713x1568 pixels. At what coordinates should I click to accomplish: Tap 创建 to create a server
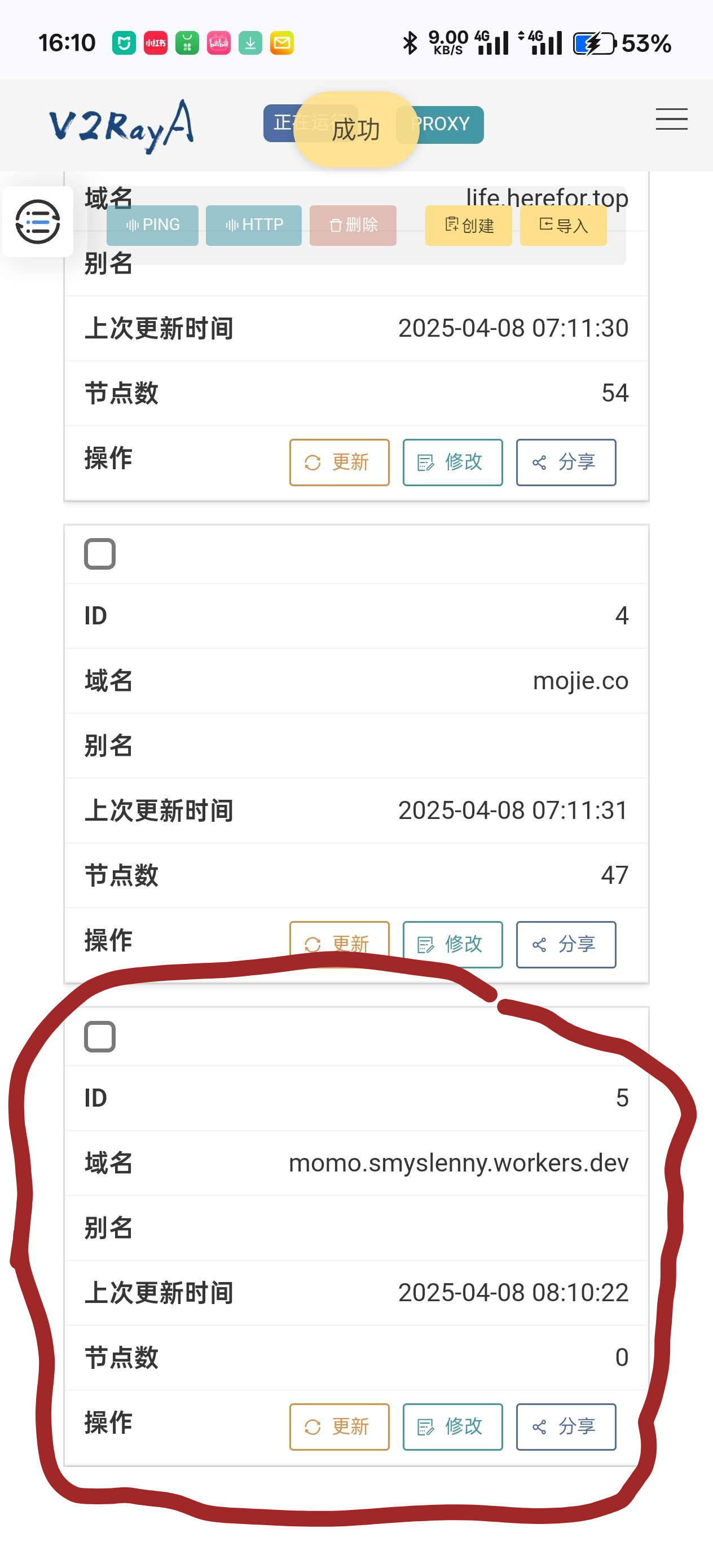click(468, 225)
